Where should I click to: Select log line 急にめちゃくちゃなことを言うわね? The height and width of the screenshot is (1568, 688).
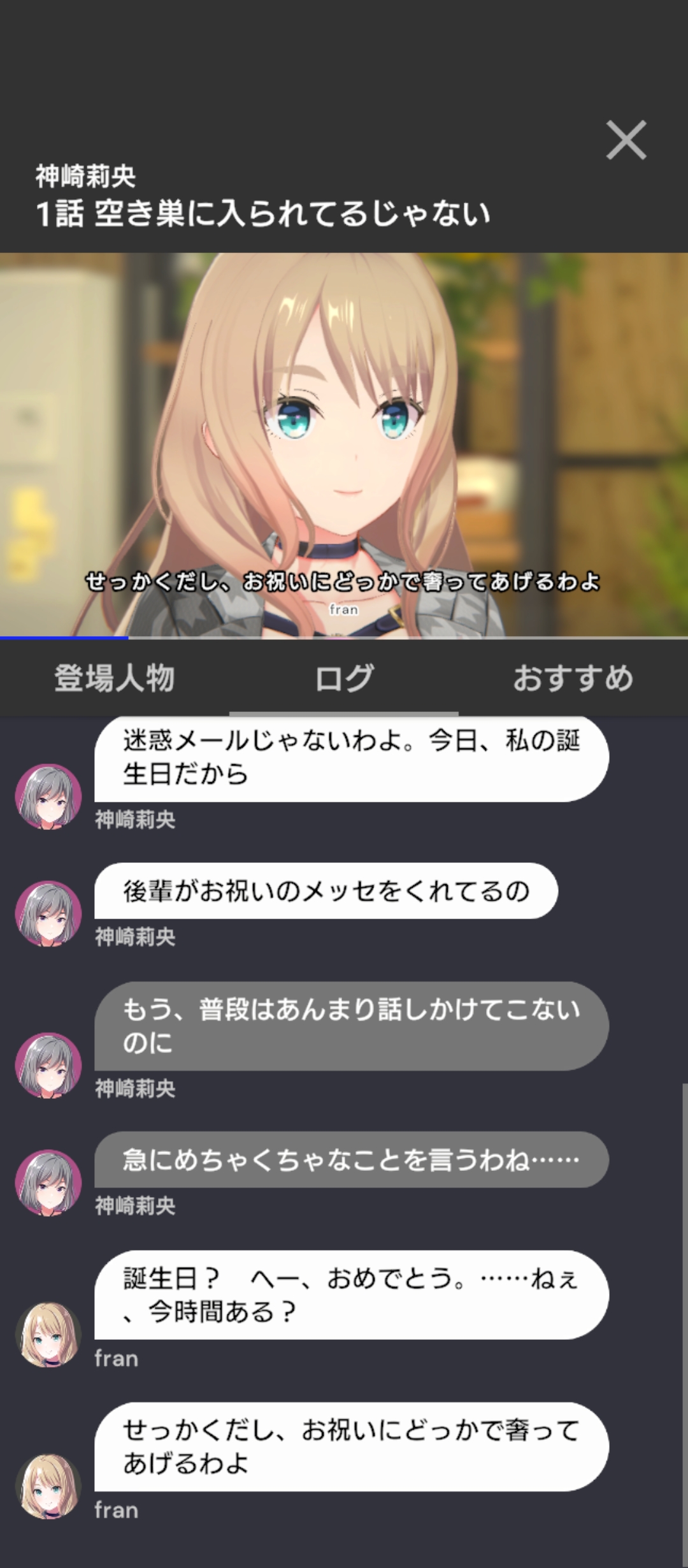point(351,1159)
